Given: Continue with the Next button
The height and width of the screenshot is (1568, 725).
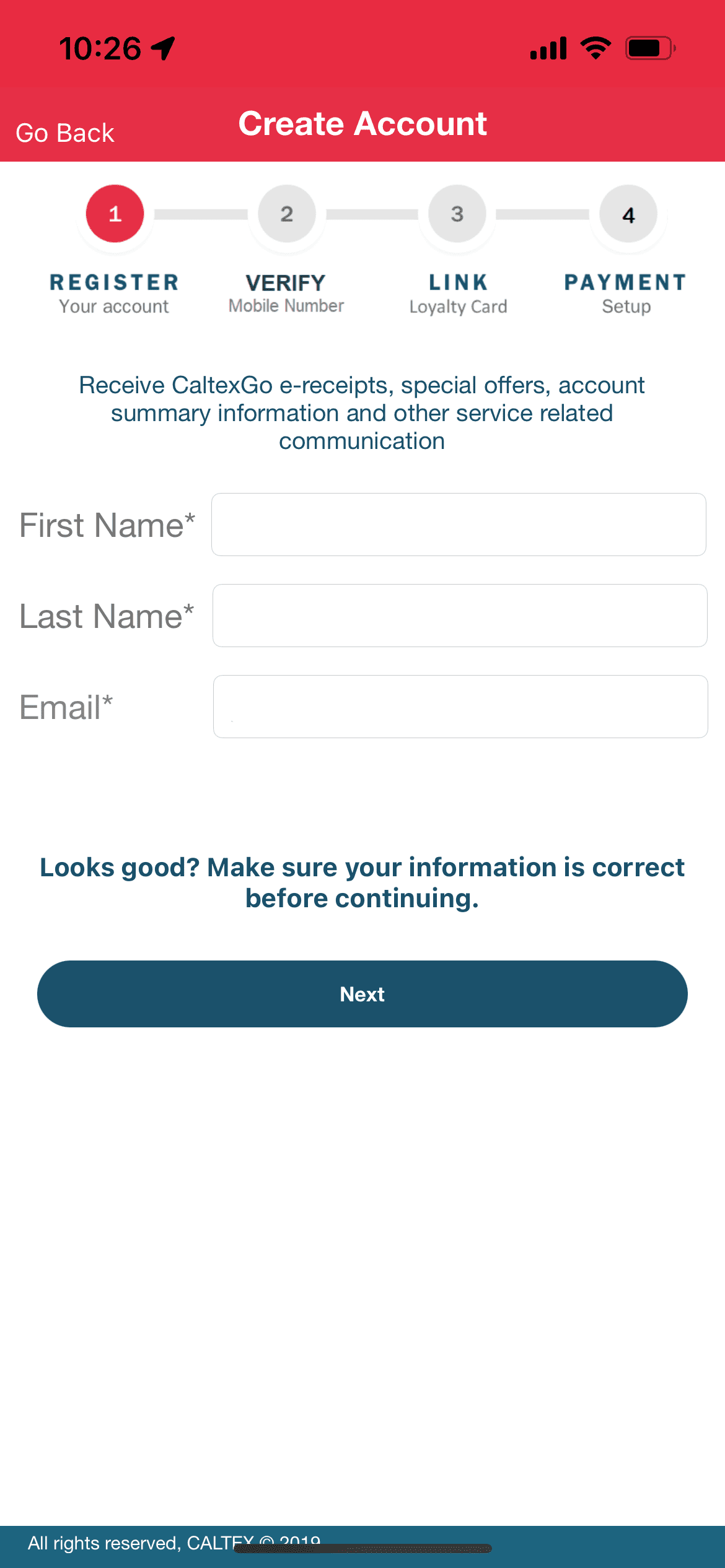Looking at the screenshot, I should (x=362, y=994).
